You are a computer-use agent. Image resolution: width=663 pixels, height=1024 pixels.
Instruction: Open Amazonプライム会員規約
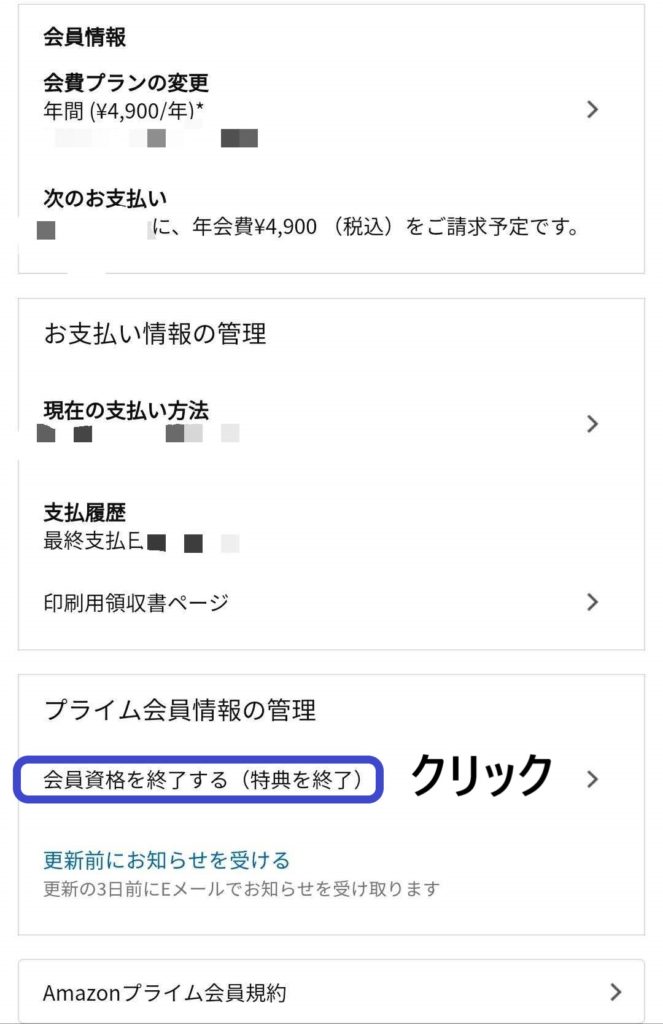[330, 992]
